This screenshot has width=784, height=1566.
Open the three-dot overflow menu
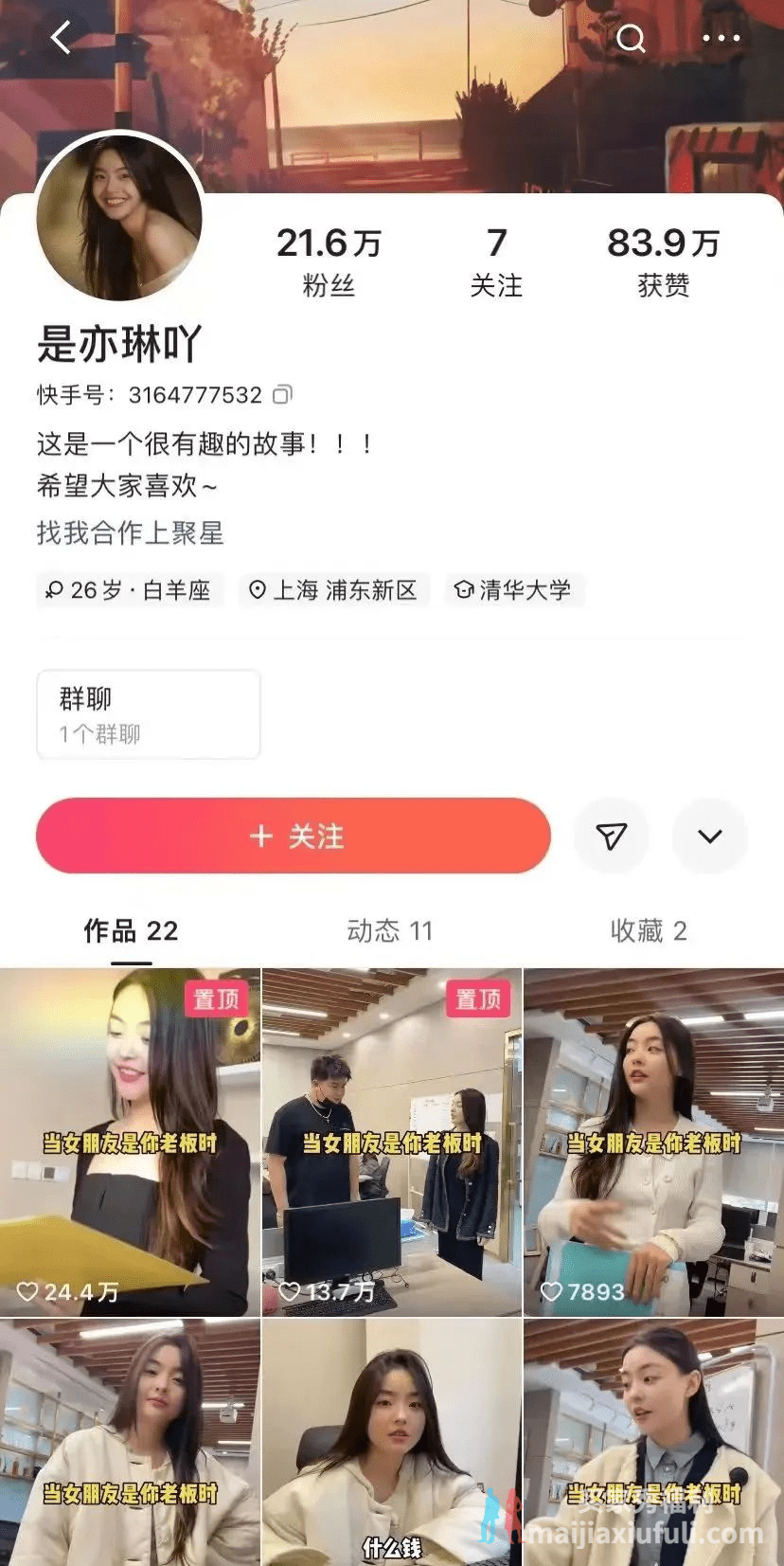pos(721,39)
